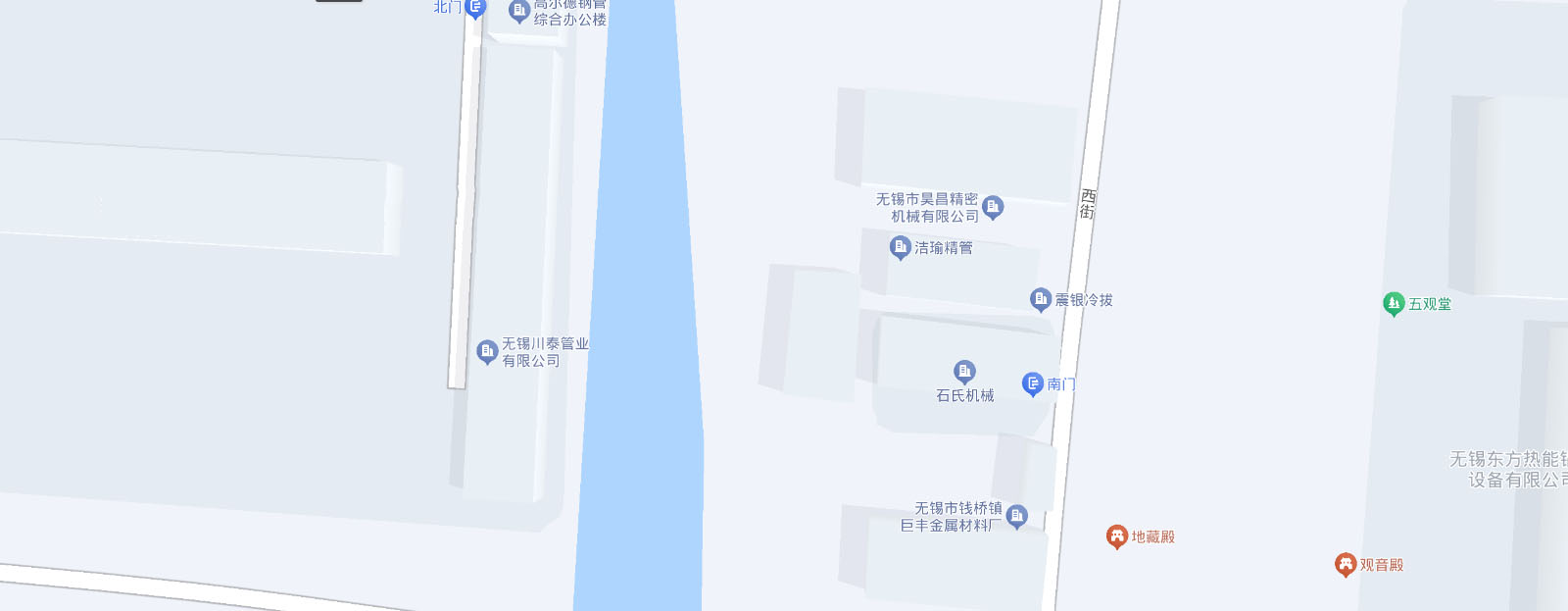
Task: Open the 震银冷拔 location marker
Action: (1041, 299)
